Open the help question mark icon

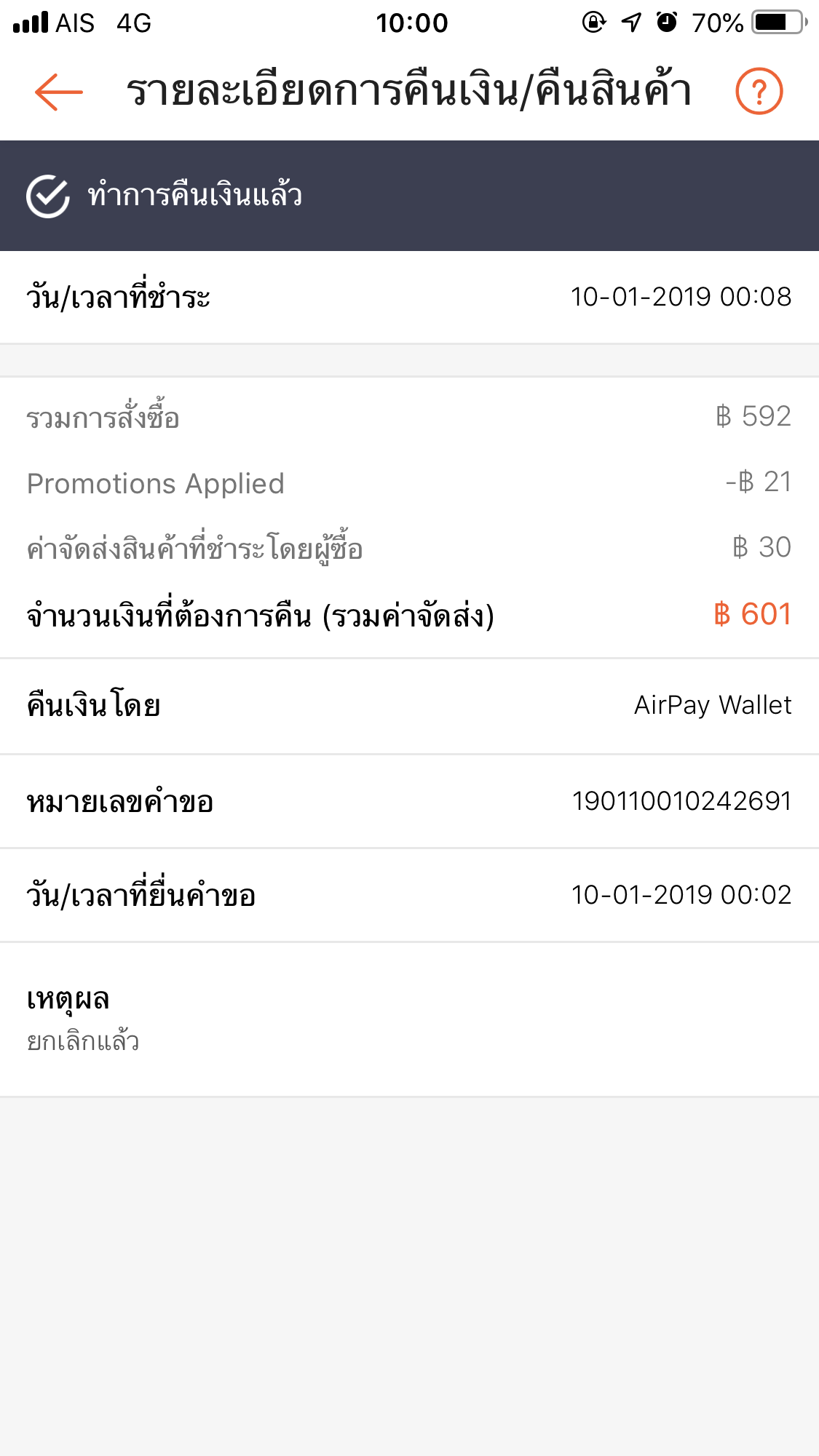click(x=759, y=92)
